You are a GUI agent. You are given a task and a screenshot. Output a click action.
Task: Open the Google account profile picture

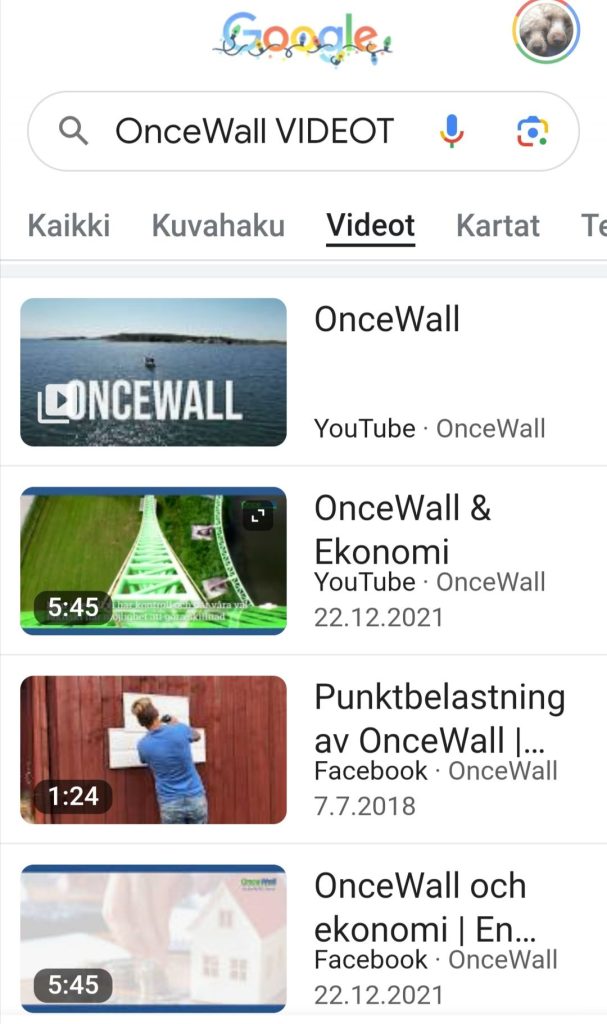(x=545, y=31)
